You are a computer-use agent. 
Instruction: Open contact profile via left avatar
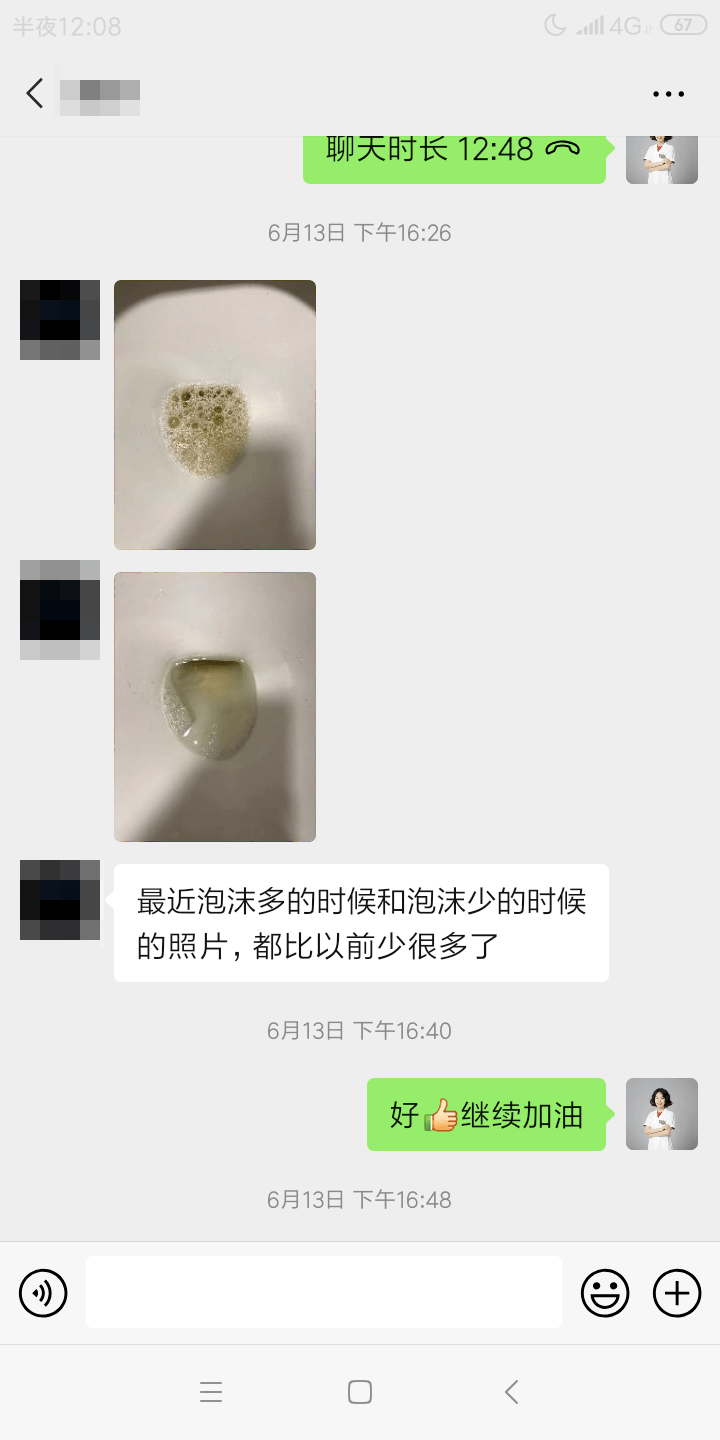[59, 901]
